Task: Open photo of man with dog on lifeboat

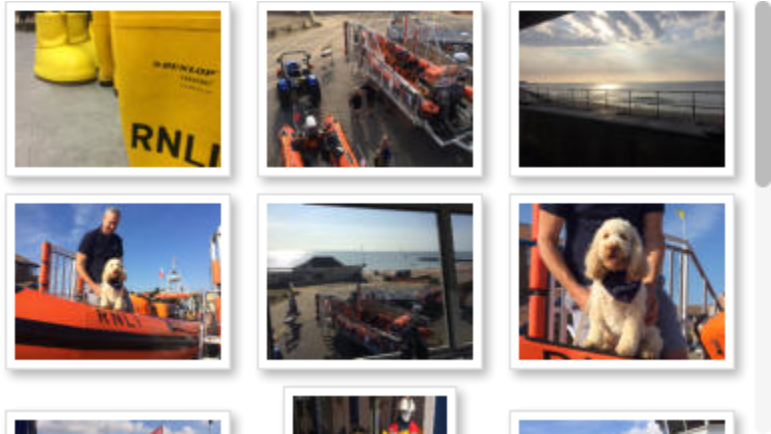Action: (x=118, y=281)
